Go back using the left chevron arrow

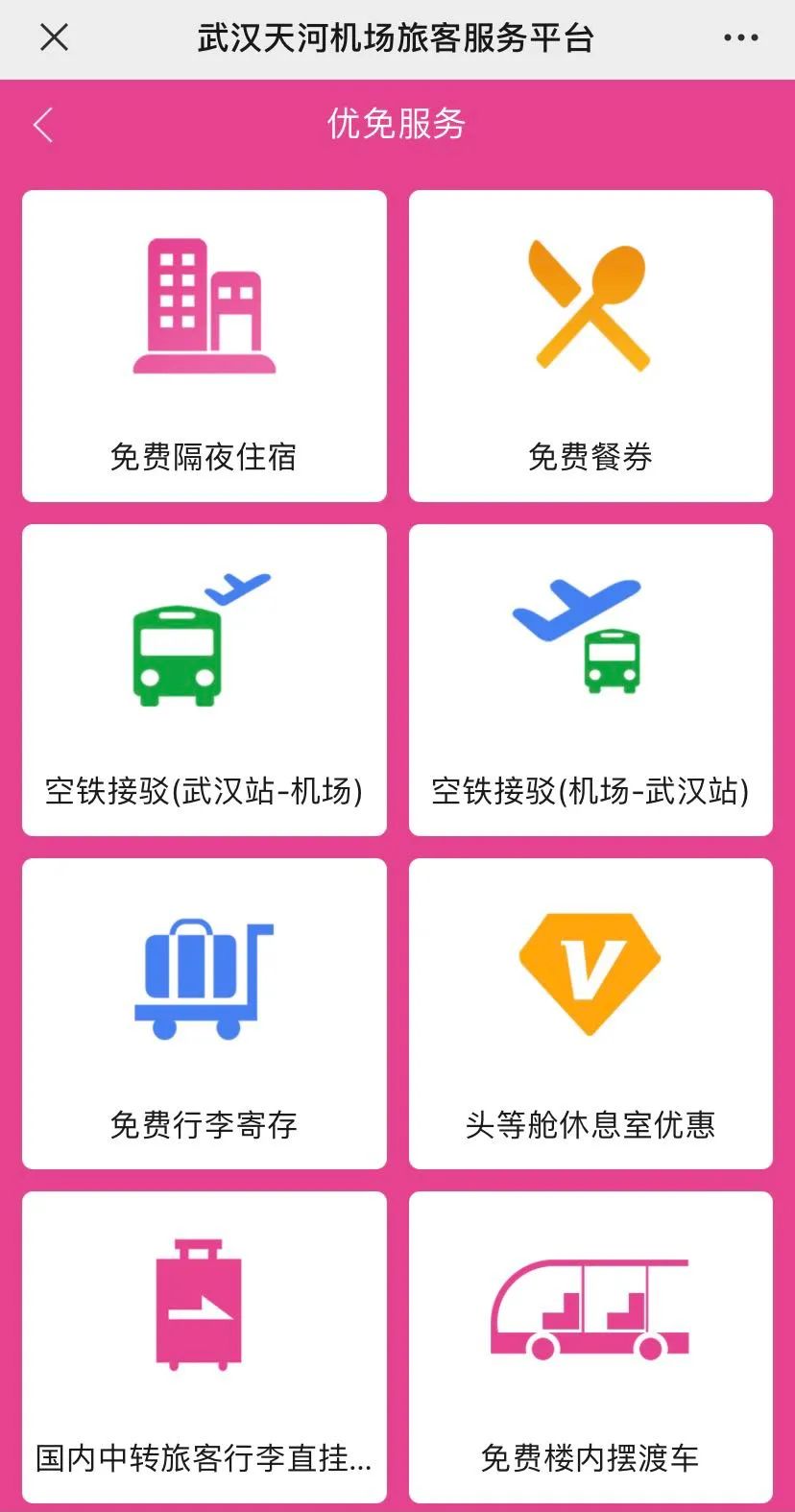(41, 125)
